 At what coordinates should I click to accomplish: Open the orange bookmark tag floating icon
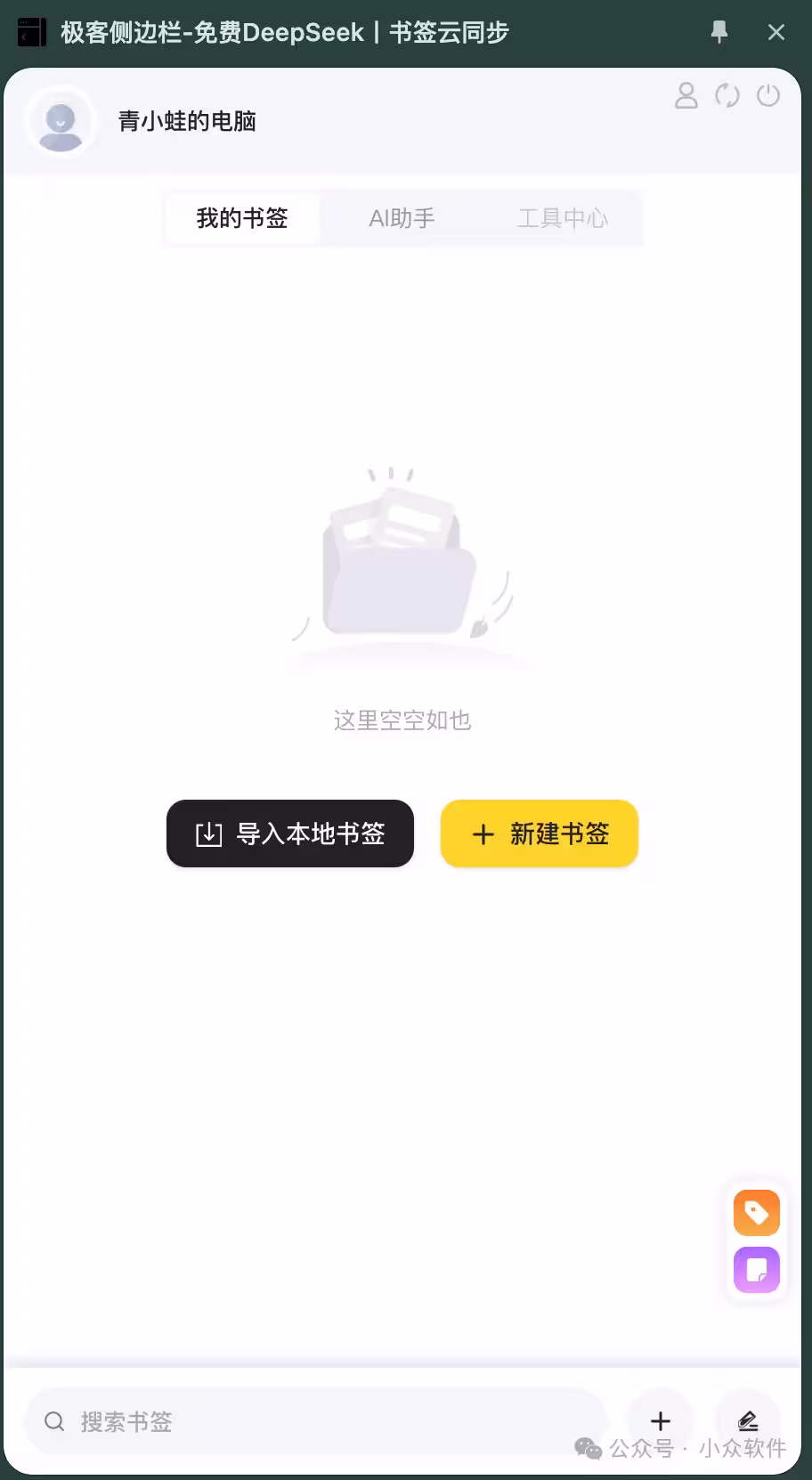coord(756,1212)
